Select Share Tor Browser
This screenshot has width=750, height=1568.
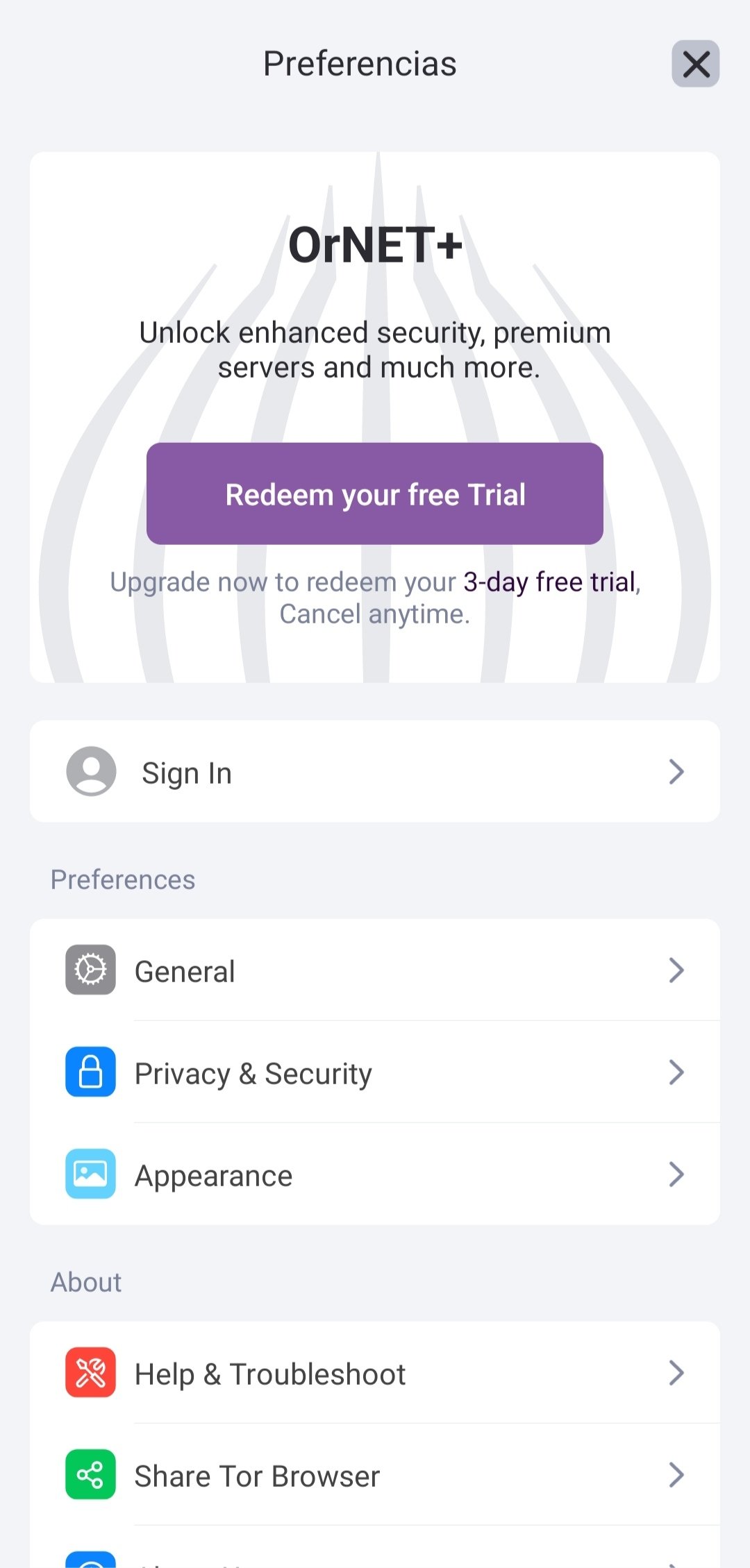[375, 1475]
